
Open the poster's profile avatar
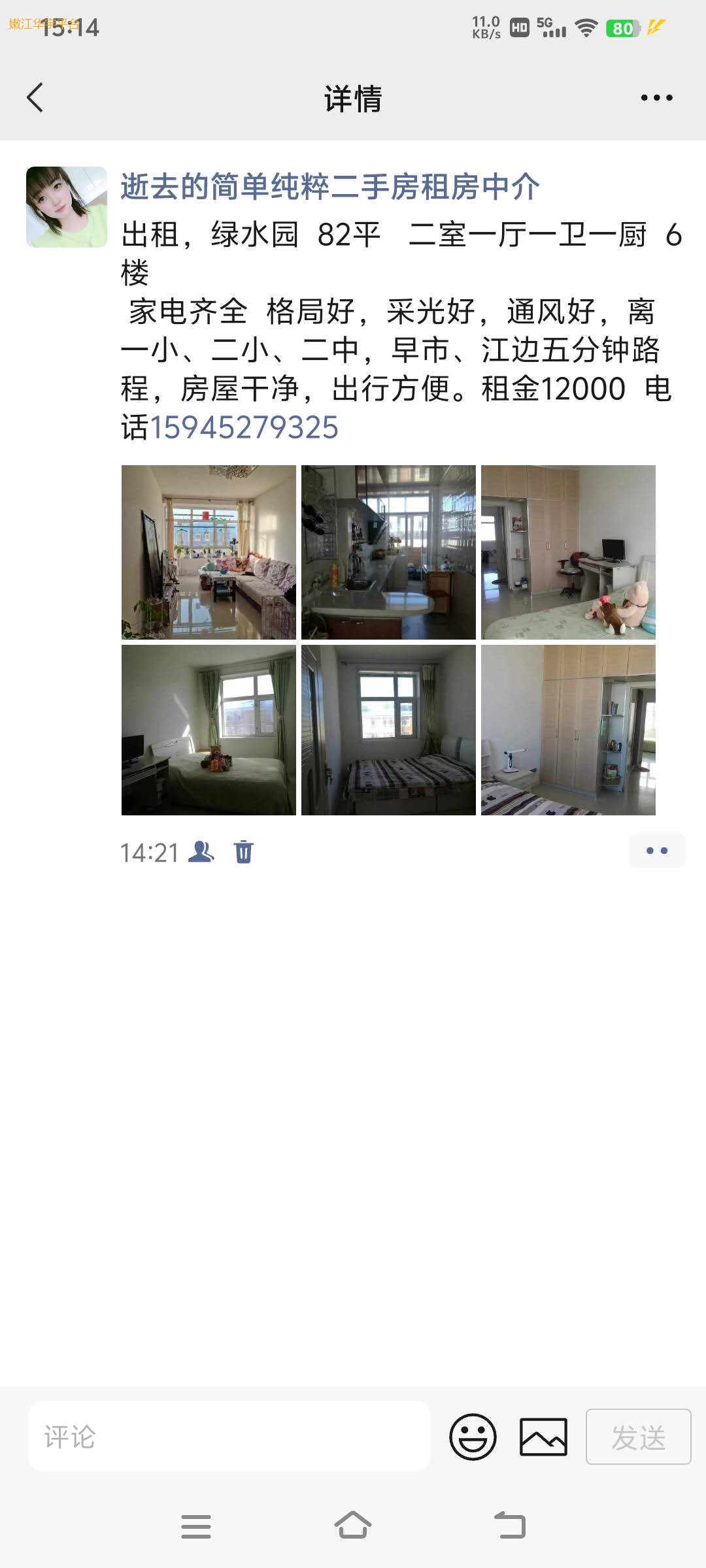[67, 207]
